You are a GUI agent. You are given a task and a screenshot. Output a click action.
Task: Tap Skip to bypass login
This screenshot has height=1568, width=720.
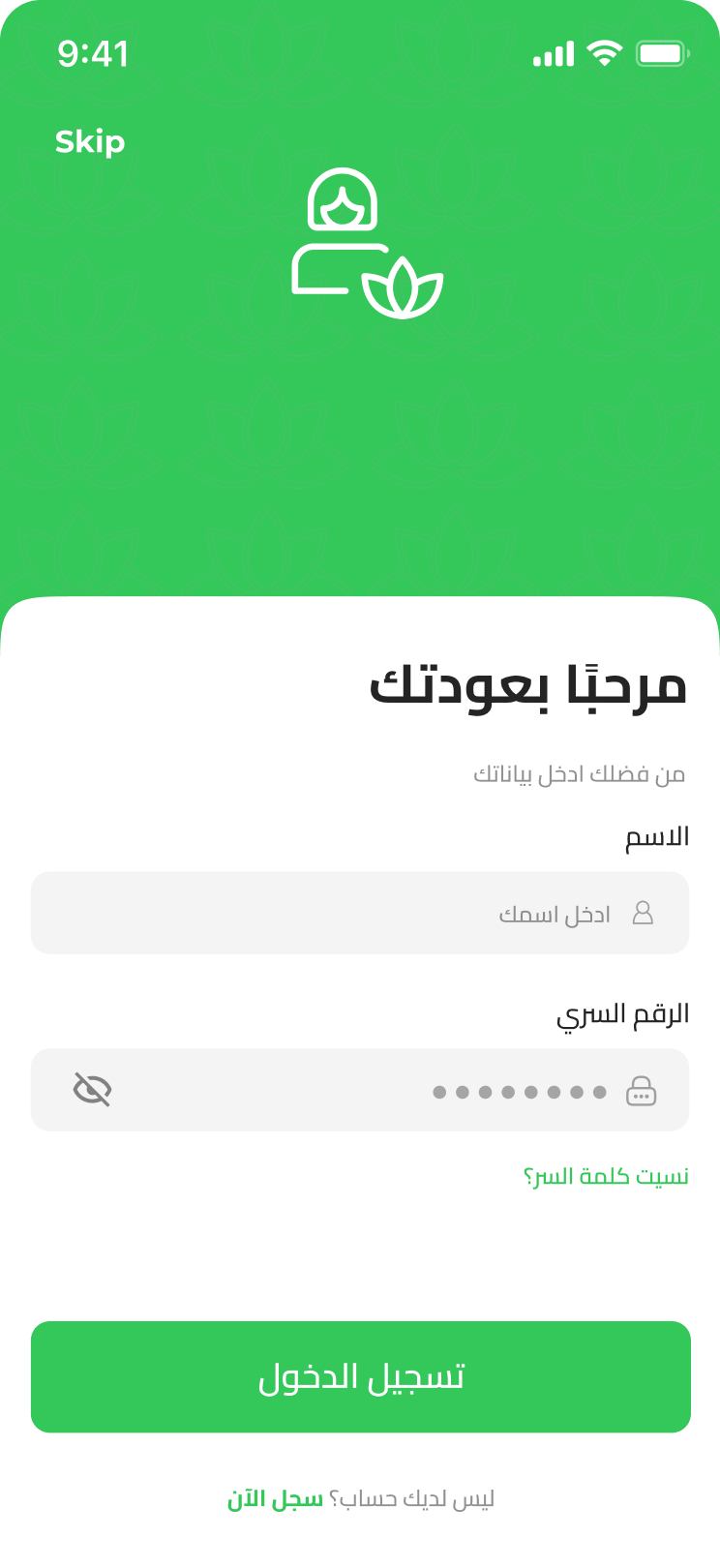click(x=90, y=142)
